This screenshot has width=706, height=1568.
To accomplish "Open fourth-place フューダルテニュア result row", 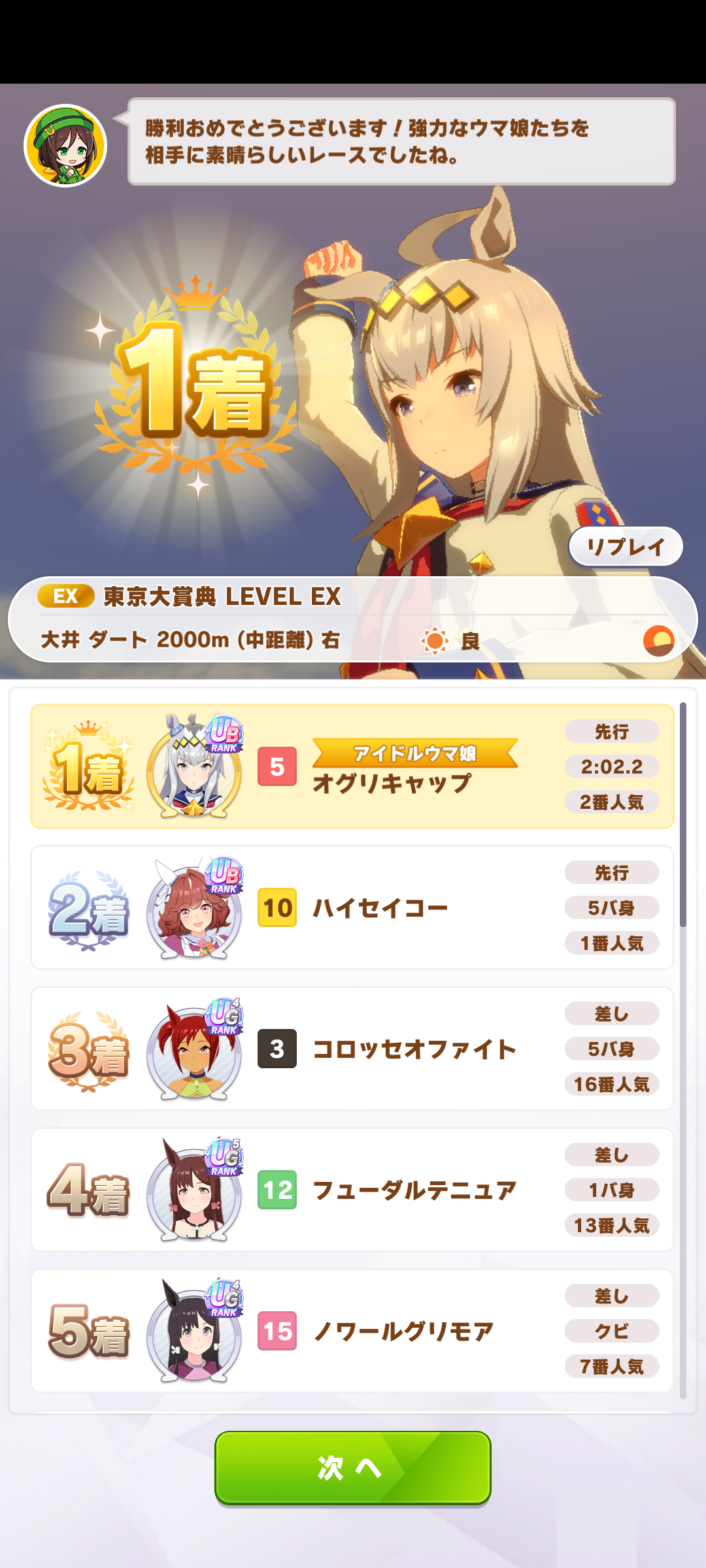I will [x=352, y=1190].
